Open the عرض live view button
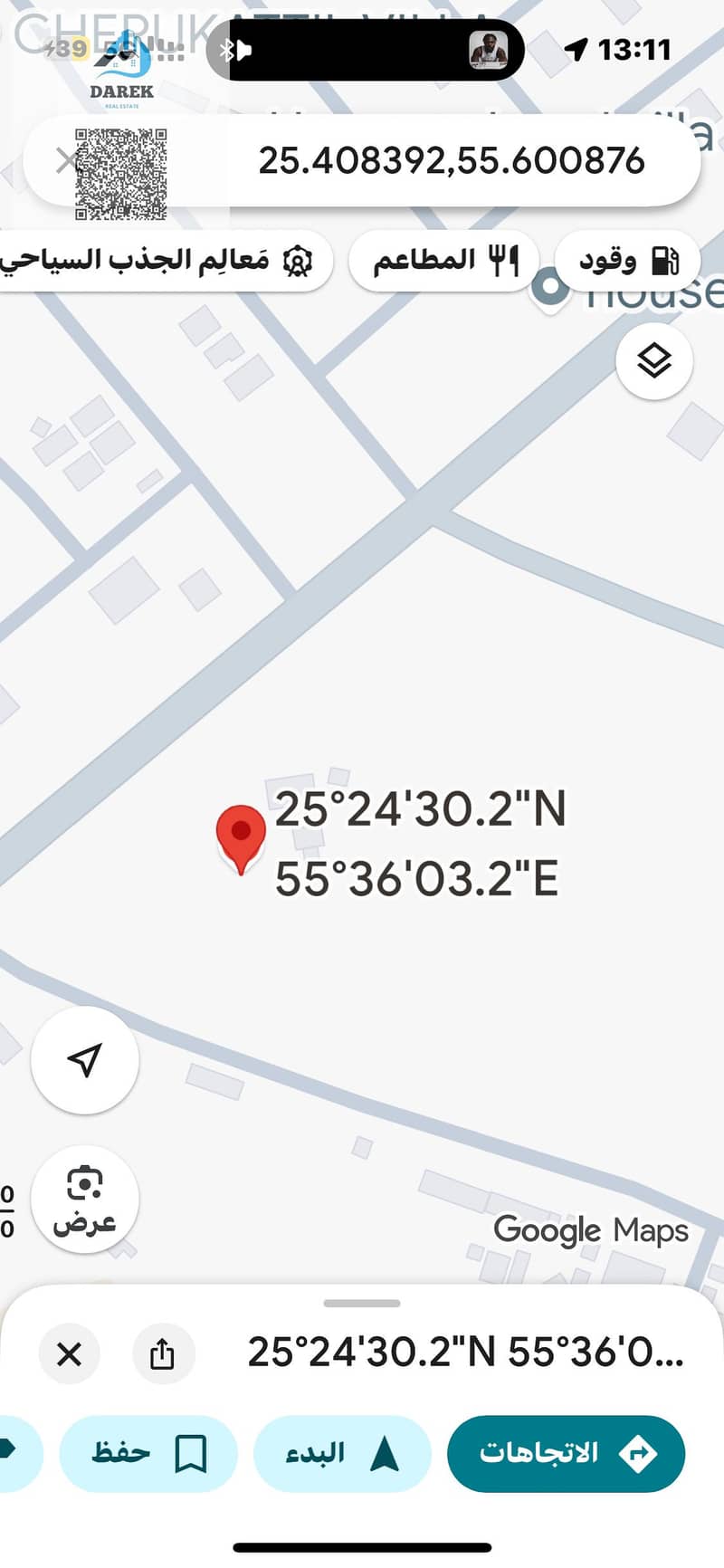 tap(85, 1199)
